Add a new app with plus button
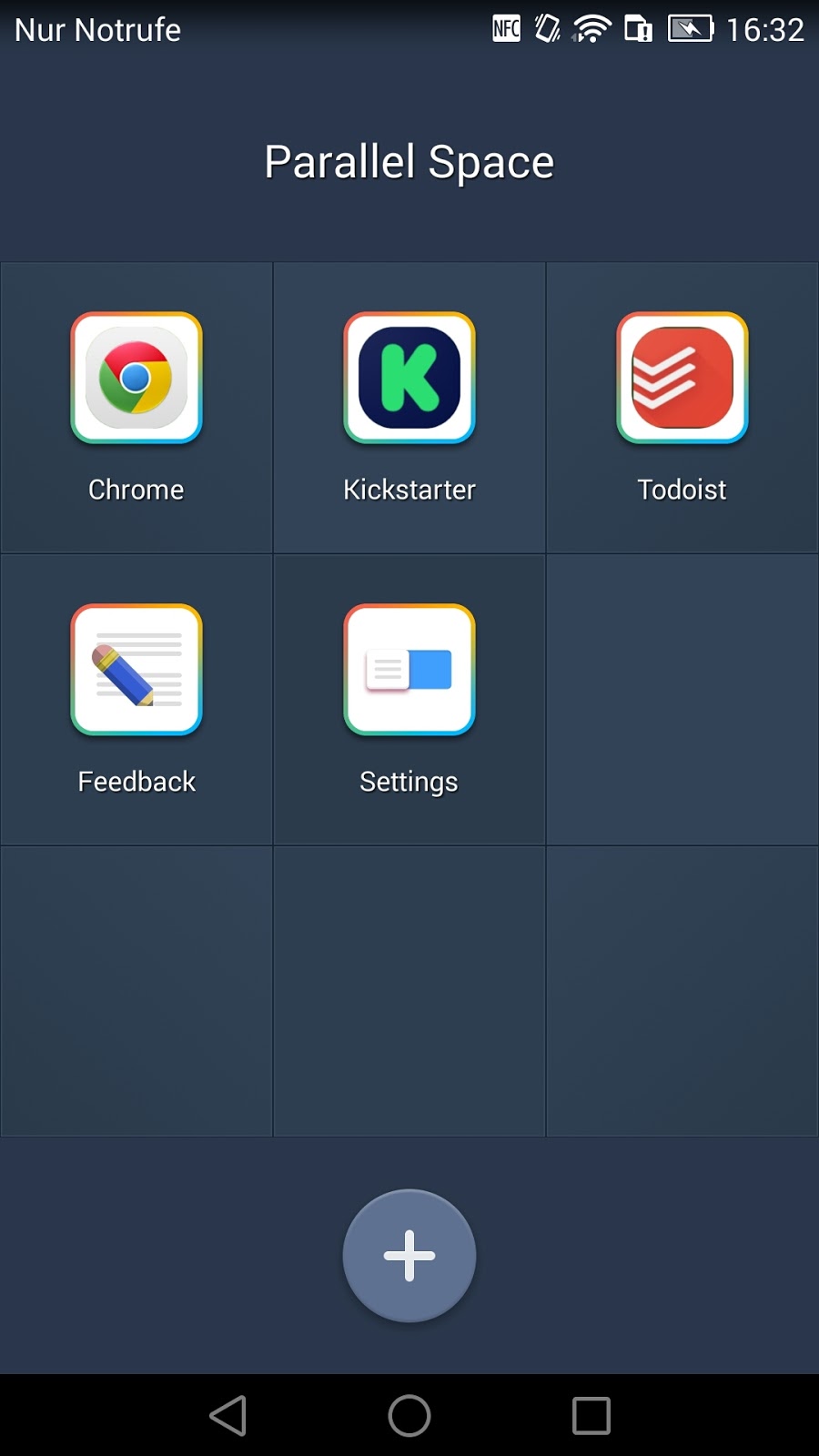The height and width of the screenshot is (1456, 819). pos(409,1256)
